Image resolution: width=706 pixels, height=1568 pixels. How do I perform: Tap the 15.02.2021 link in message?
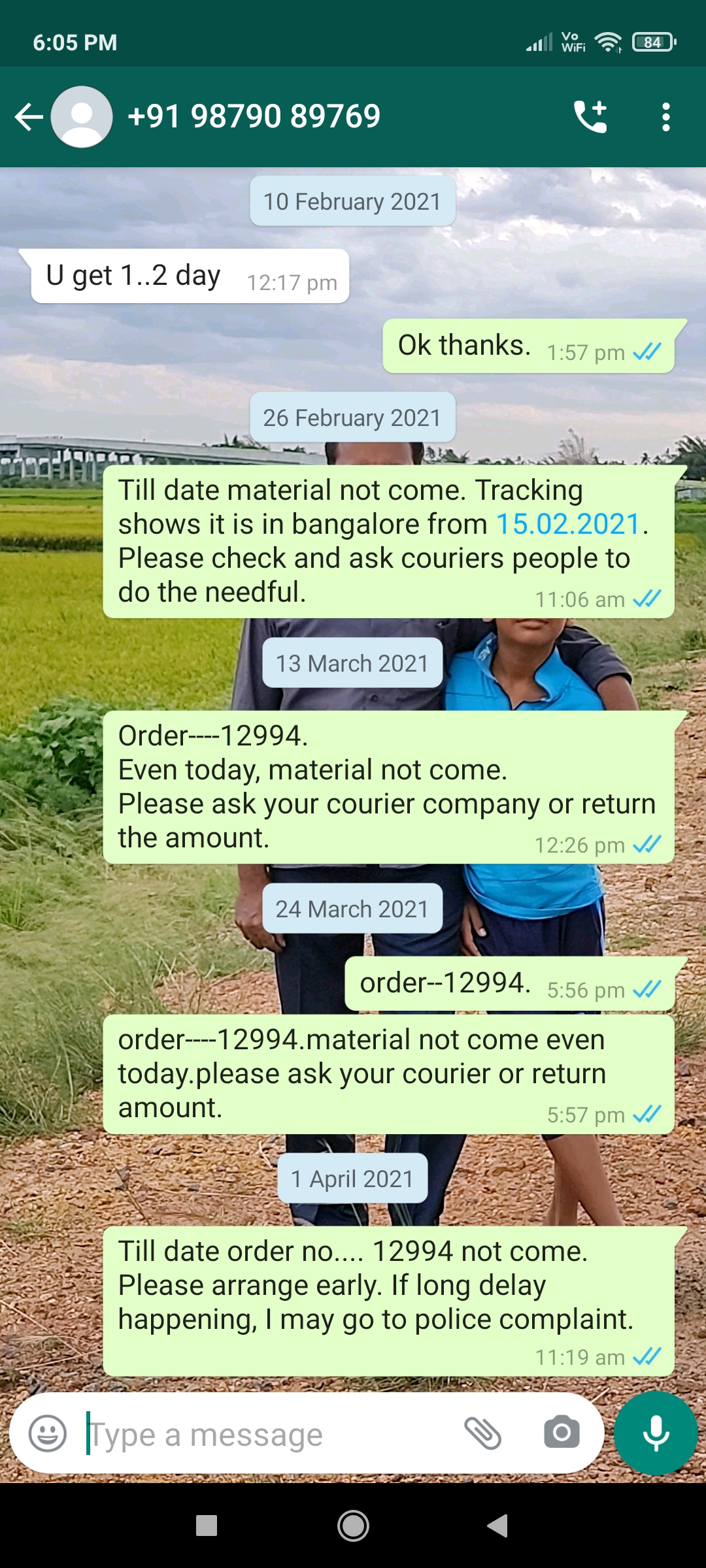click(x=567, y=524)
